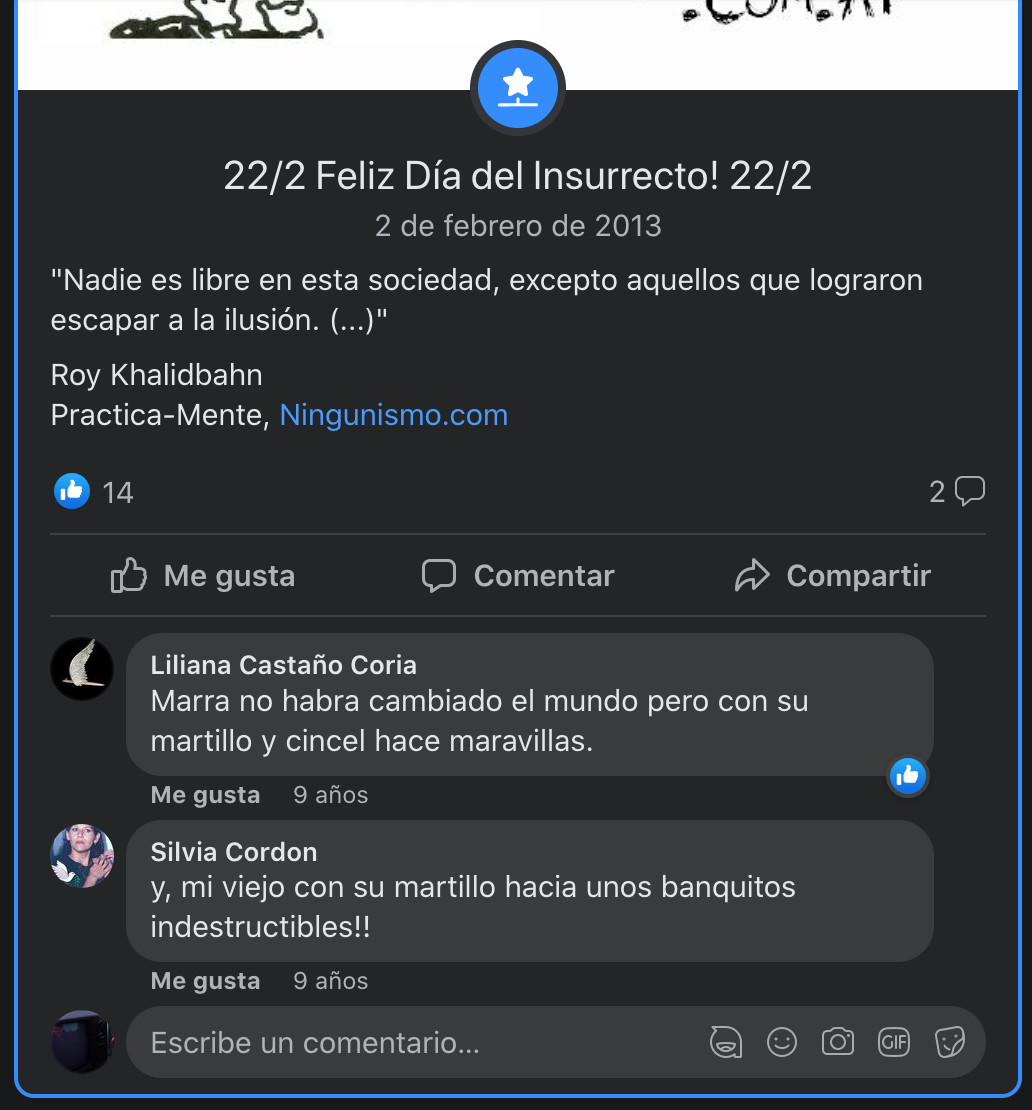The image size is (1032, 1110).
Task: Open Silvia Cordon's profile name
Action: pyautogui.click(x=233, y=852)
